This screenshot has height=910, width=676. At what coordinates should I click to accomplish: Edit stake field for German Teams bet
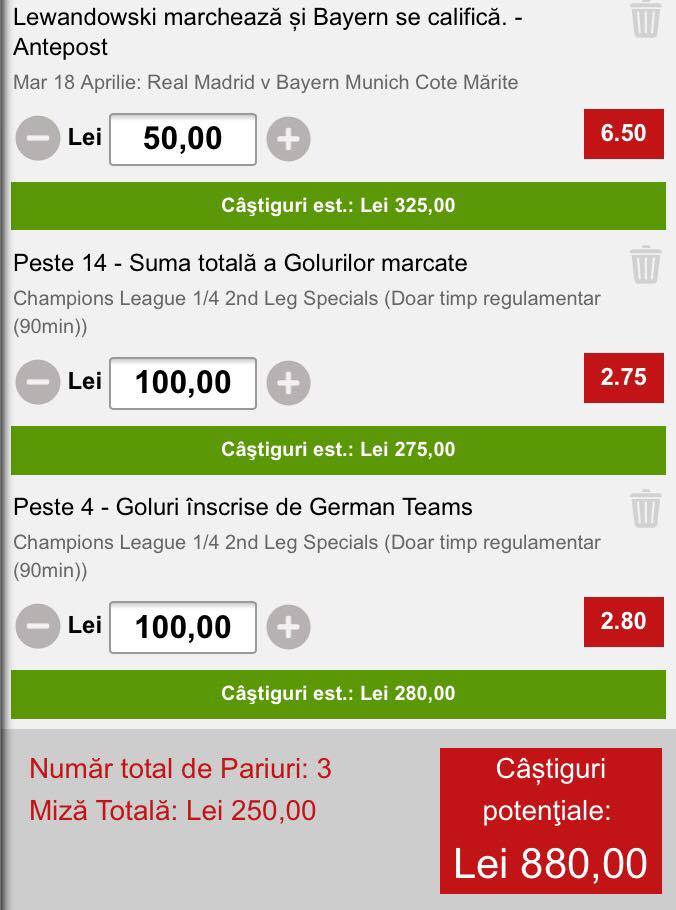183,627
